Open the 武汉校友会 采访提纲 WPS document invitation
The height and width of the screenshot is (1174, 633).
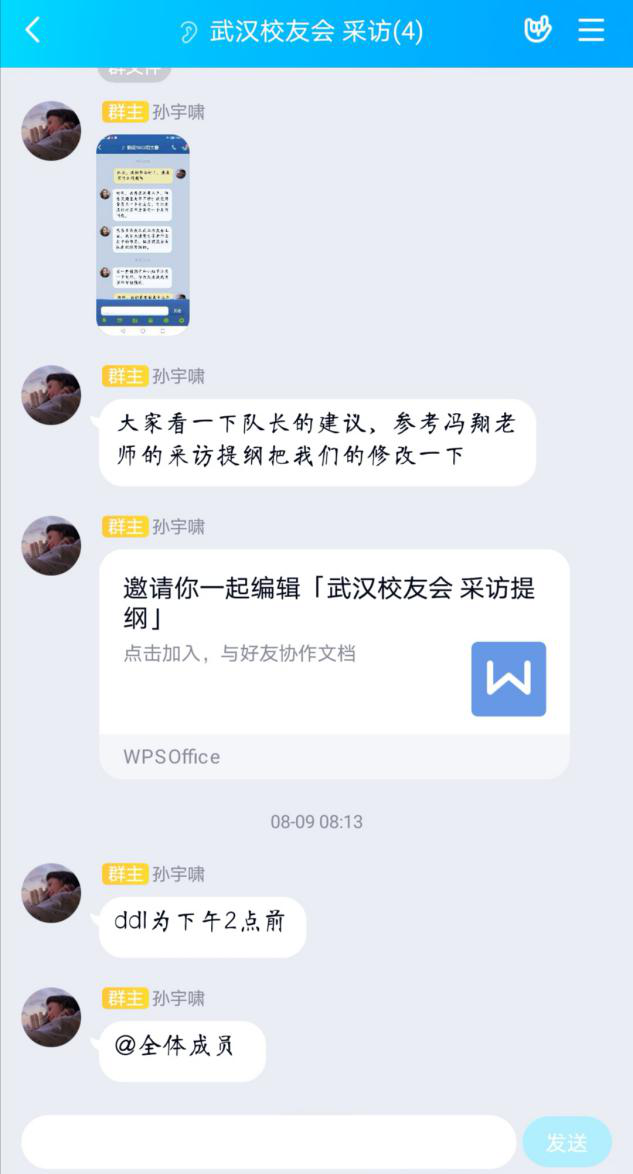pos(334,663)
